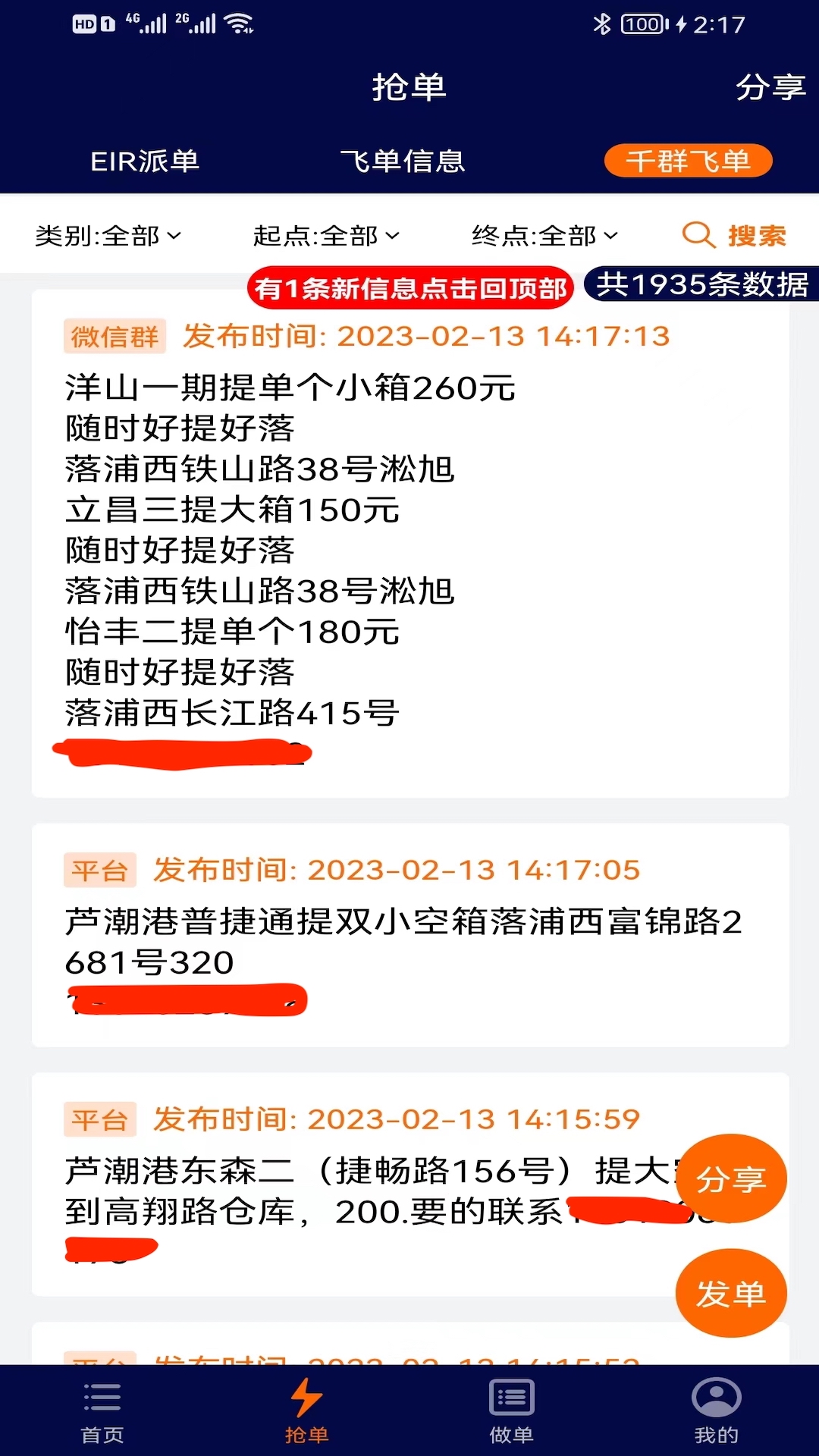819x1456 pixels.
Task: Tap the 微信群 source tag on first order
Action: click(113, 337)
